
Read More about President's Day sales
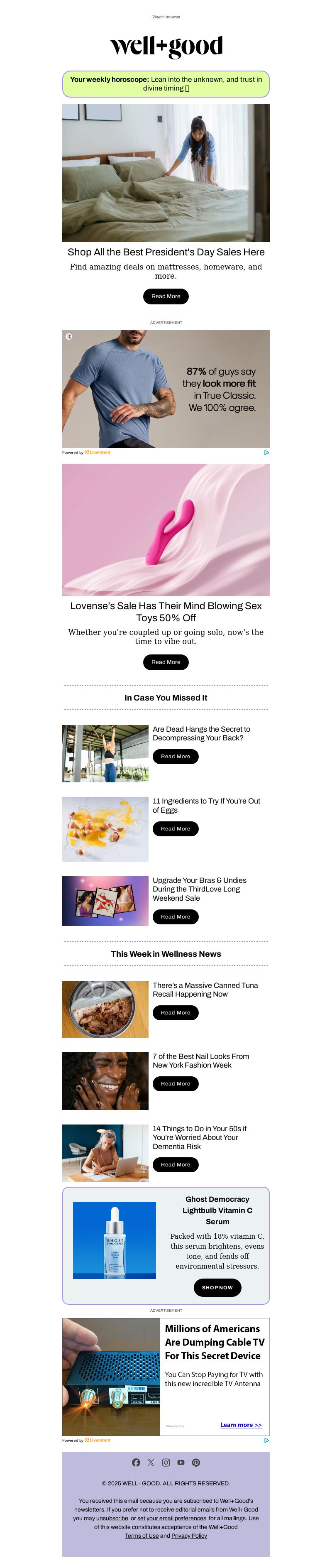pos(166,296)
